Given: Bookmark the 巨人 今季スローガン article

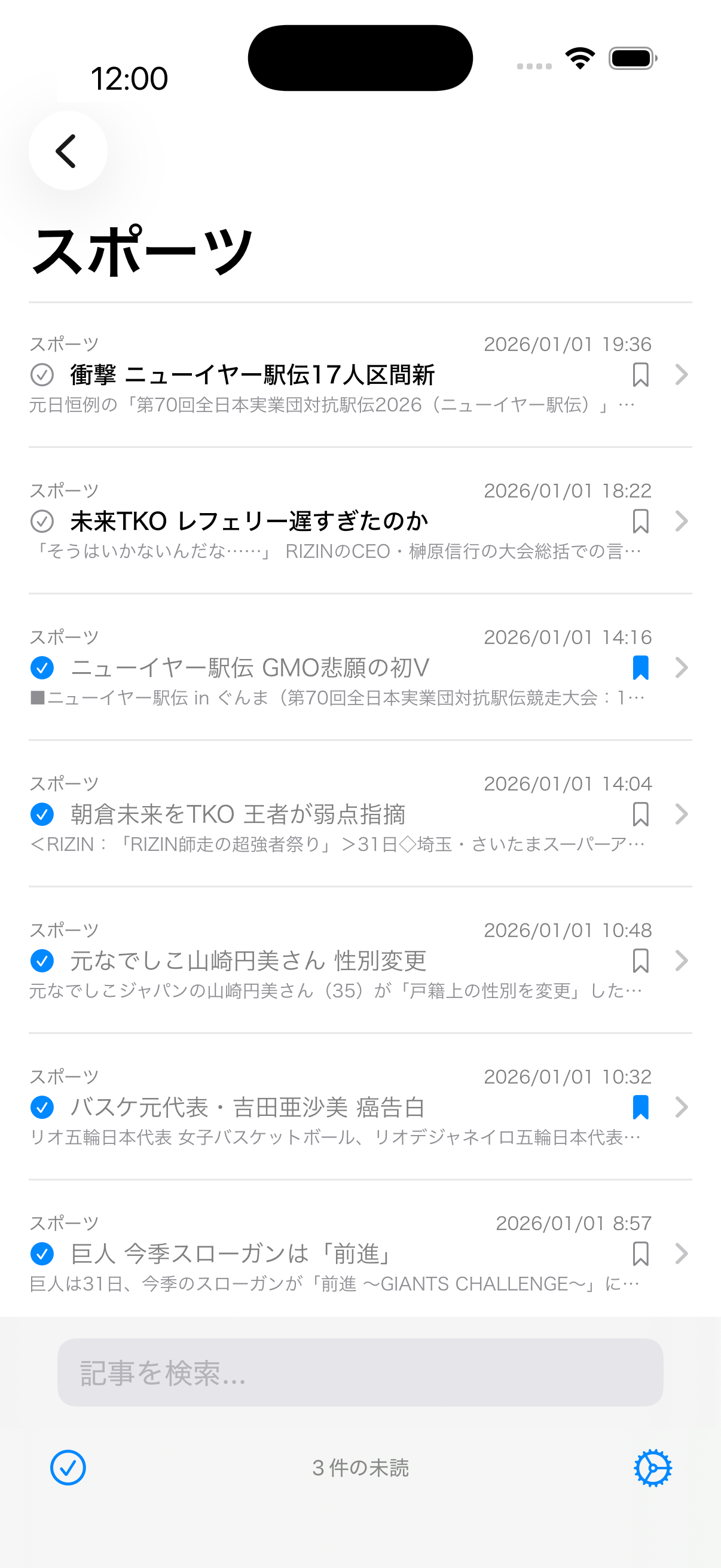Looking at the screenshot, I should pos(641,1254).
